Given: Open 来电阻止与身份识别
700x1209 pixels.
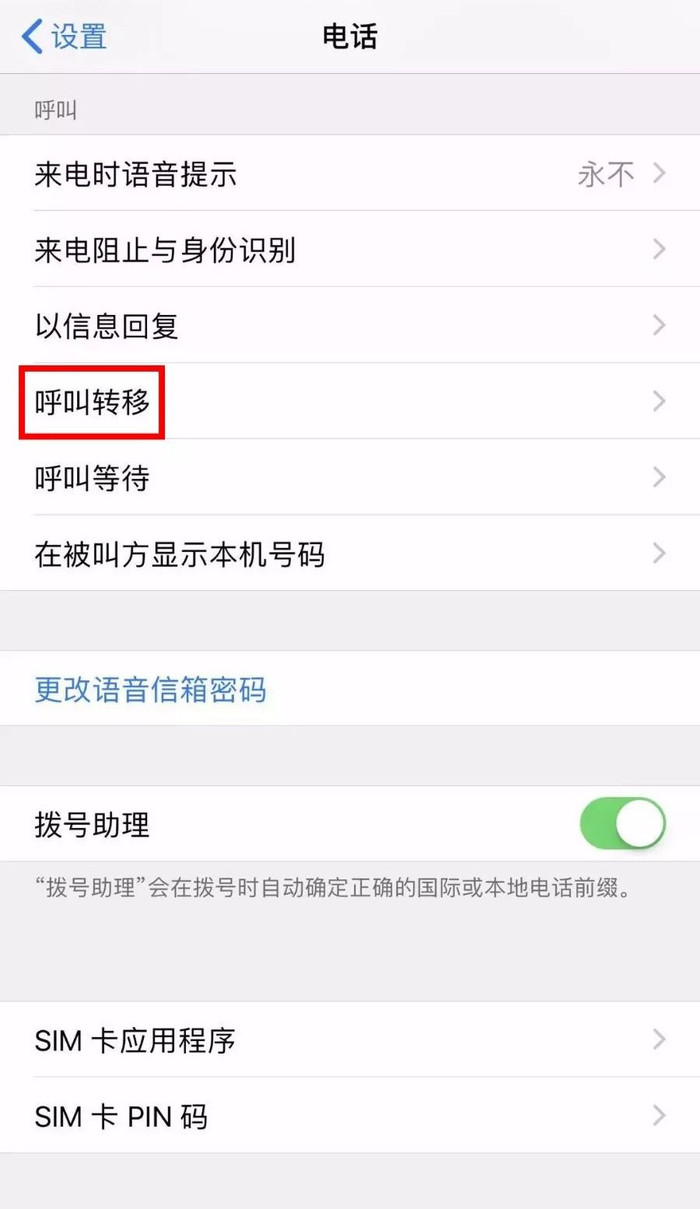Looking at the screenshot, I should click(x=350, y=249).
